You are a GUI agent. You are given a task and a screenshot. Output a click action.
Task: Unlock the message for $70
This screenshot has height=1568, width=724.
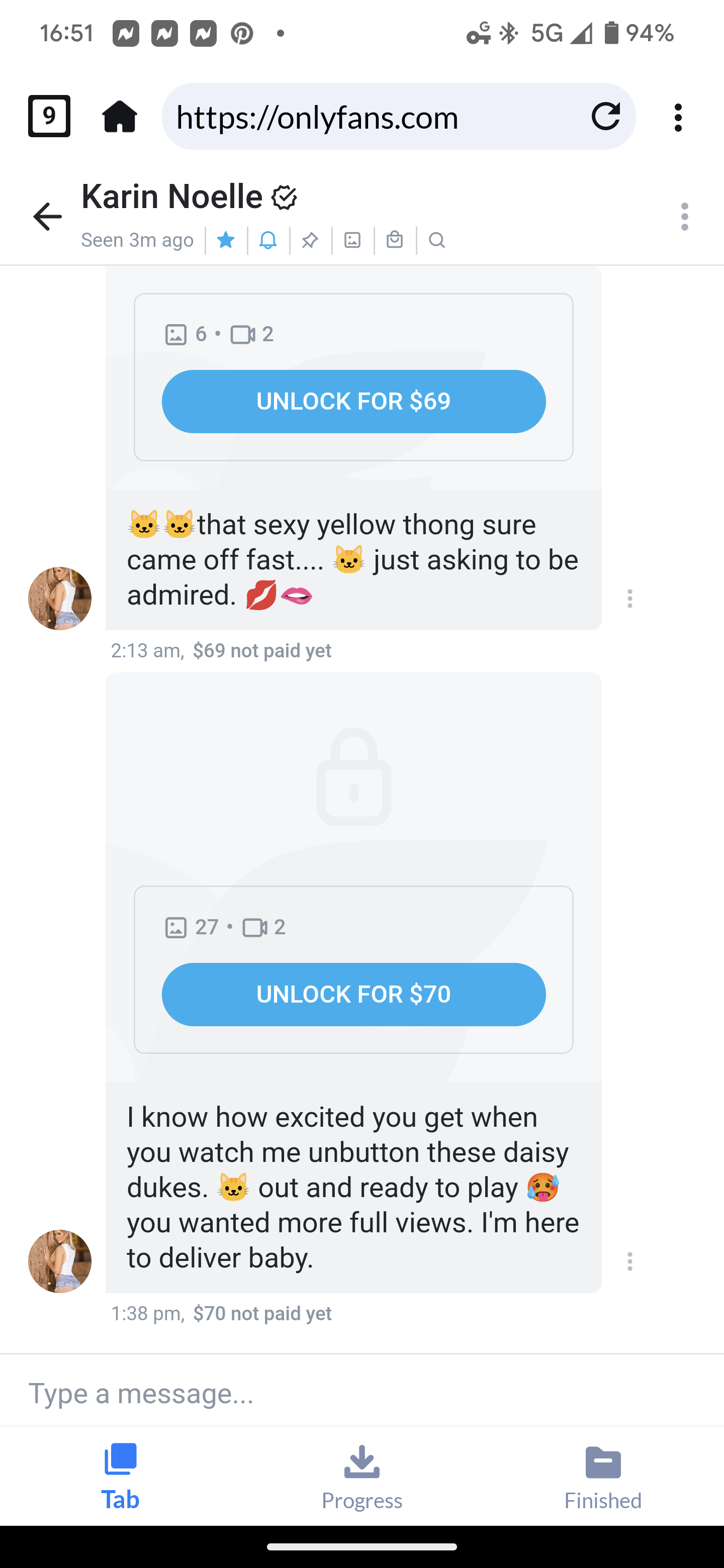pos(353,994)
